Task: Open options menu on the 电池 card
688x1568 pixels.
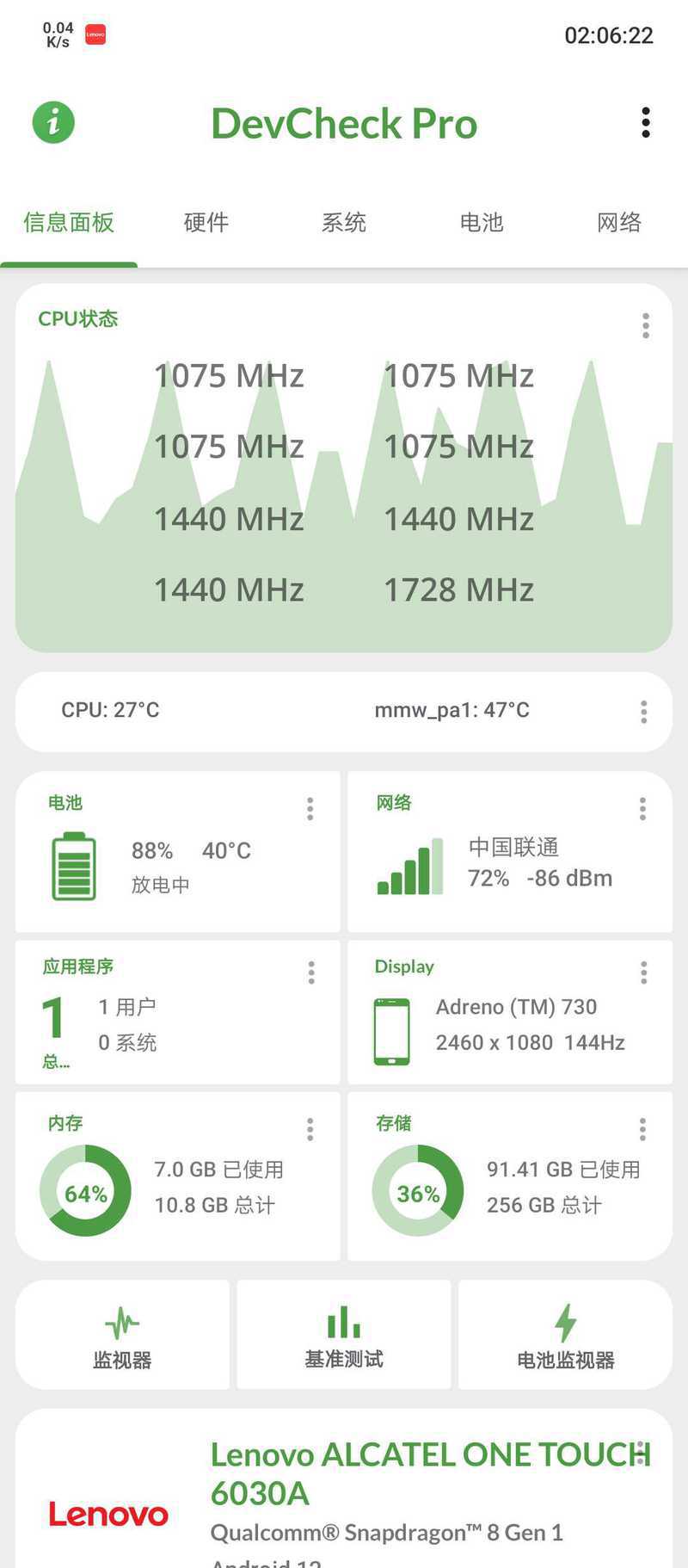Action: (310, 808)
